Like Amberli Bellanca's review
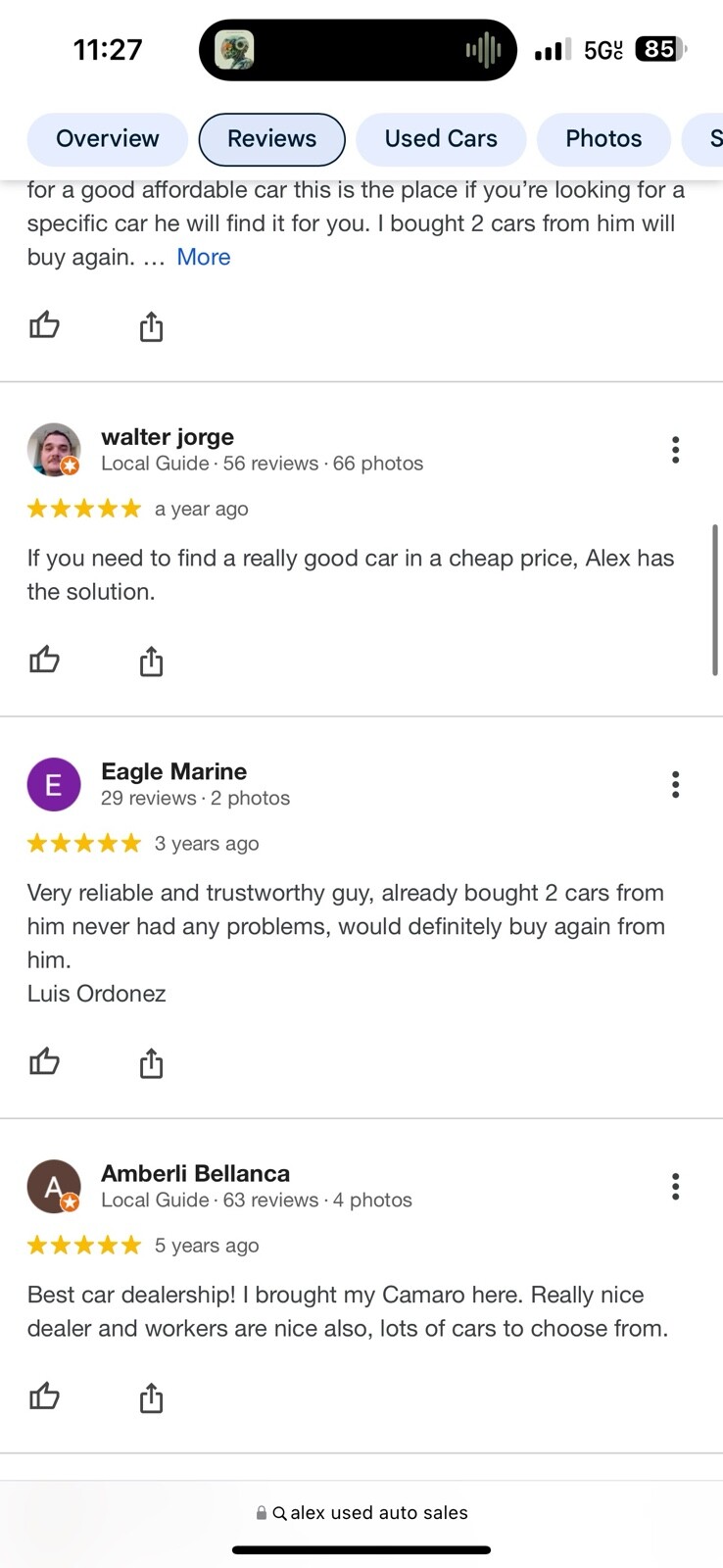Screen dimensions: 723x1568 point(44,1396)
